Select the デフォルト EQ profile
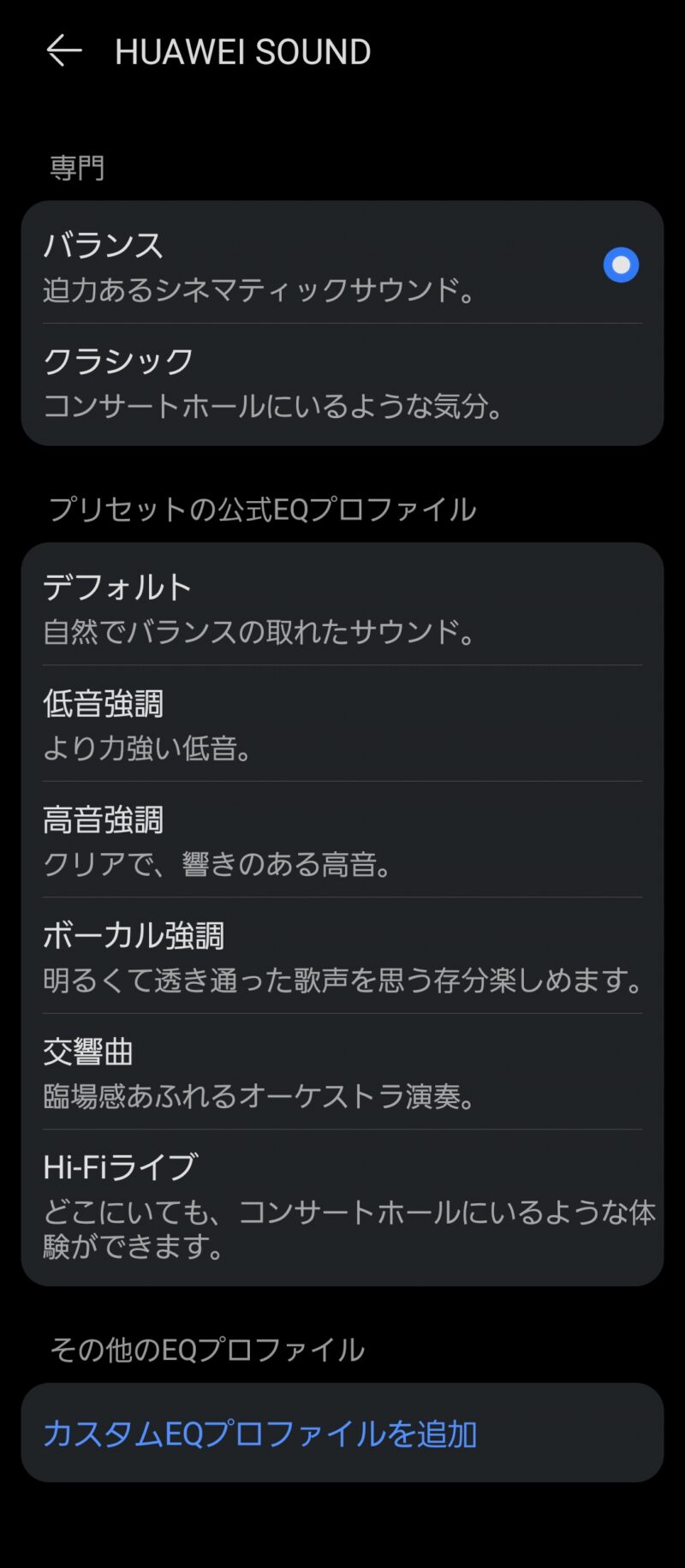This screenshot has width=685, height=1568. point(342,608)
